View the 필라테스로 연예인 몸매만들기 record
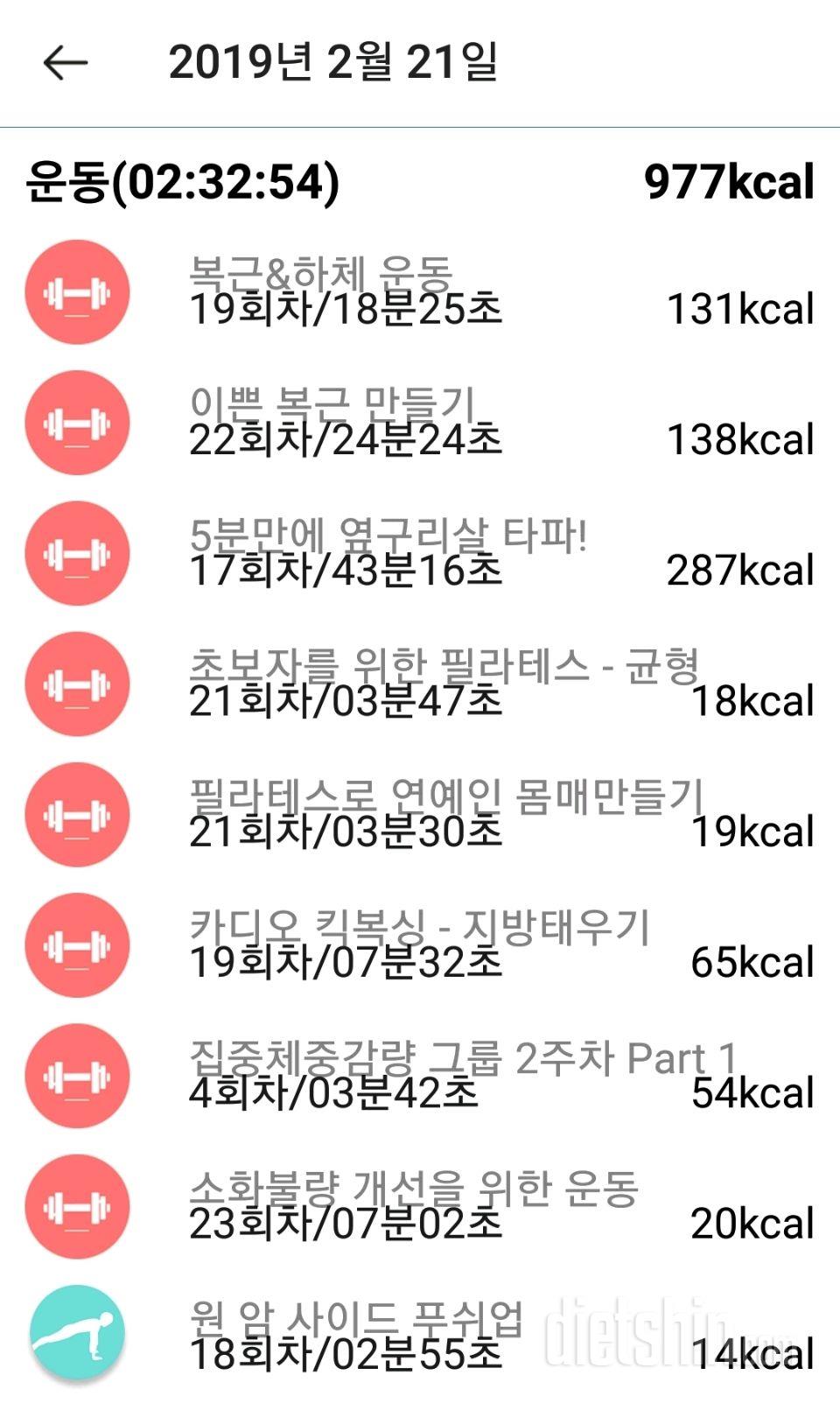The height and width of the screenshot is (1410, 840). pos(420,814)
